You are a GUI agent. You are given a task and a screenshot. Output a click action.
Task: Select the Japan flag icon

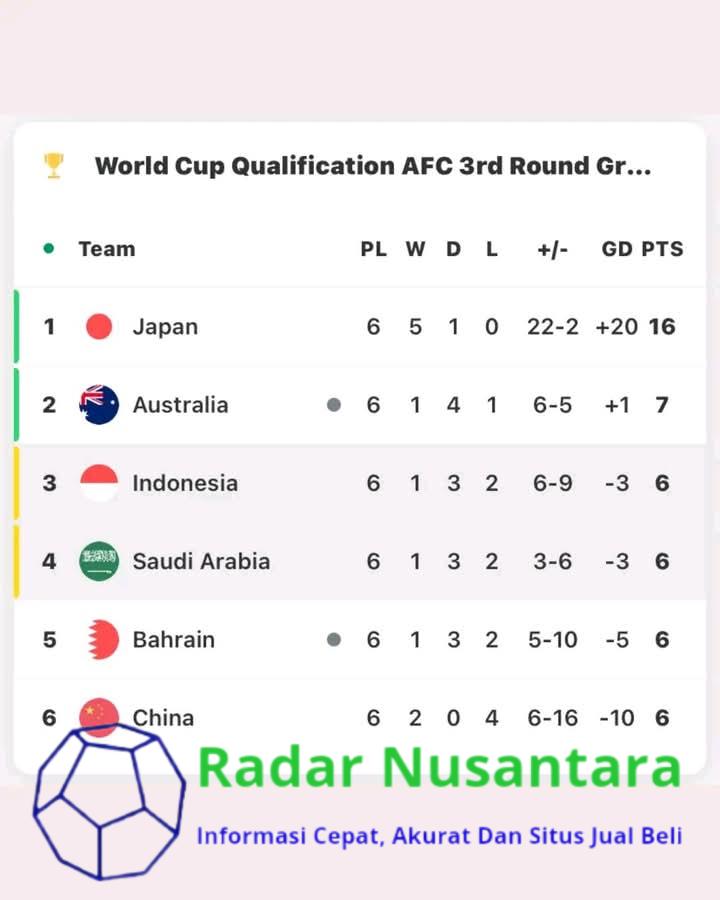[x=98, y=326]
